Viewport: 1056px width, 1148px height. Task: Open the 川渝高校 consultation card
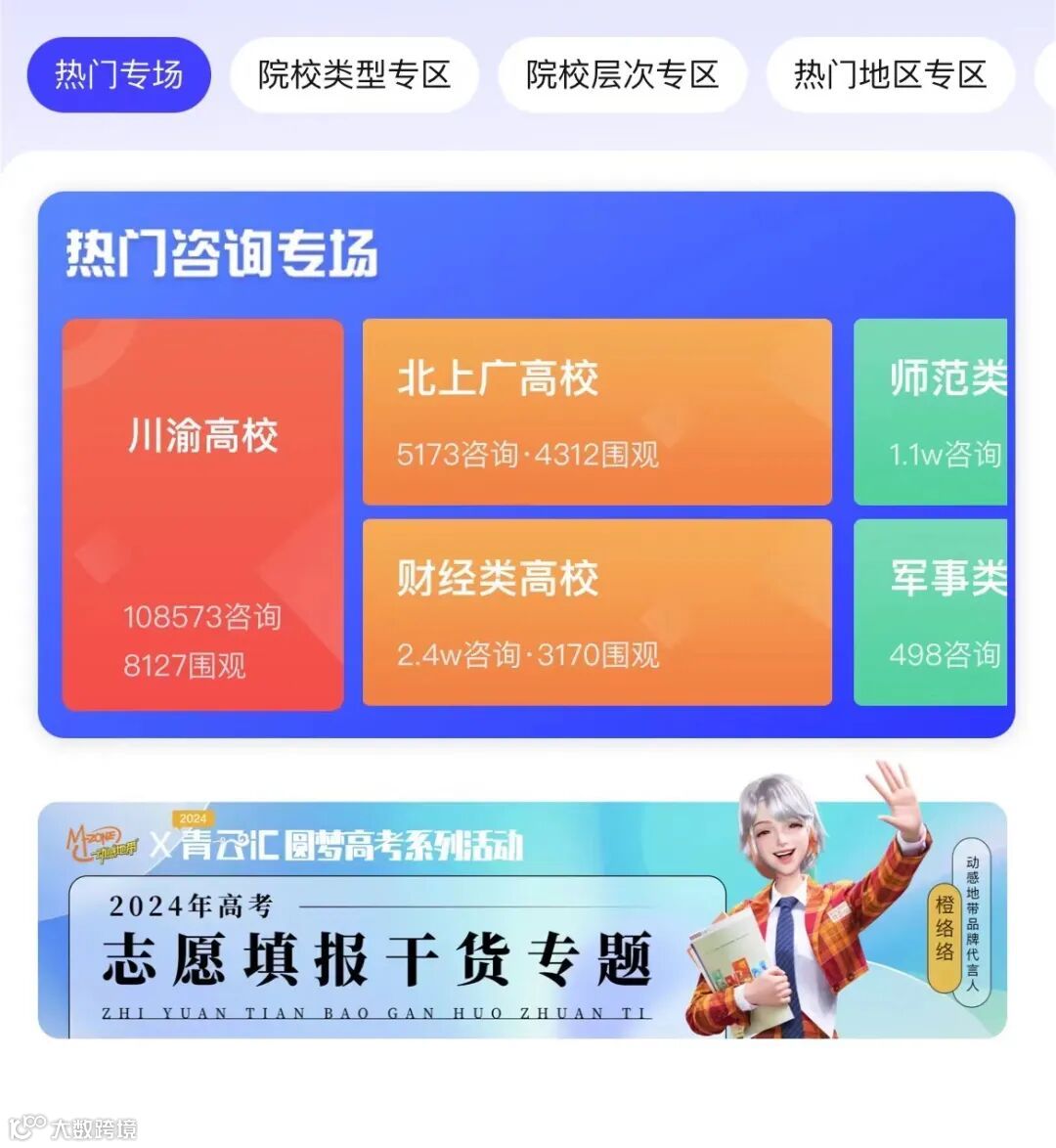pyautogui.click(x=202, y=514)
